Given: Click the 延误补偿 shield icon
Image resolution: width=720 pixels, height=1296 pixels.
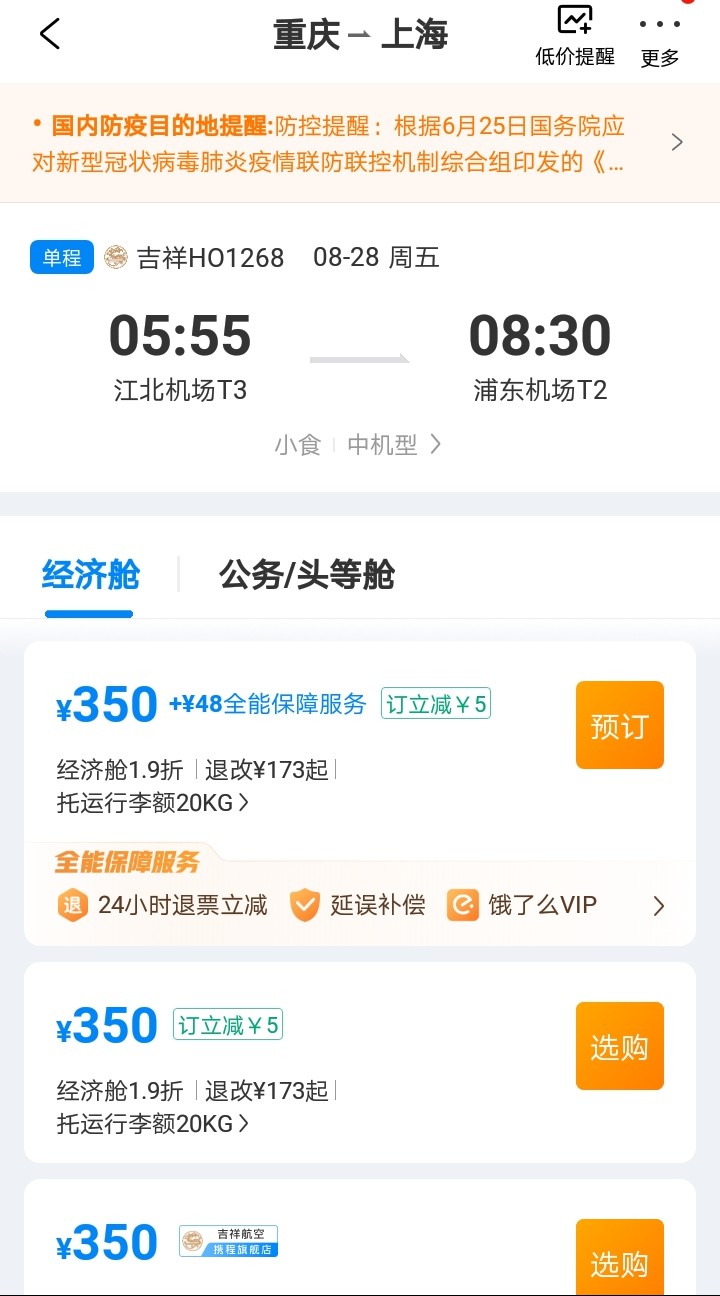Looking at the screenshot, I should [x=305, y=906].
